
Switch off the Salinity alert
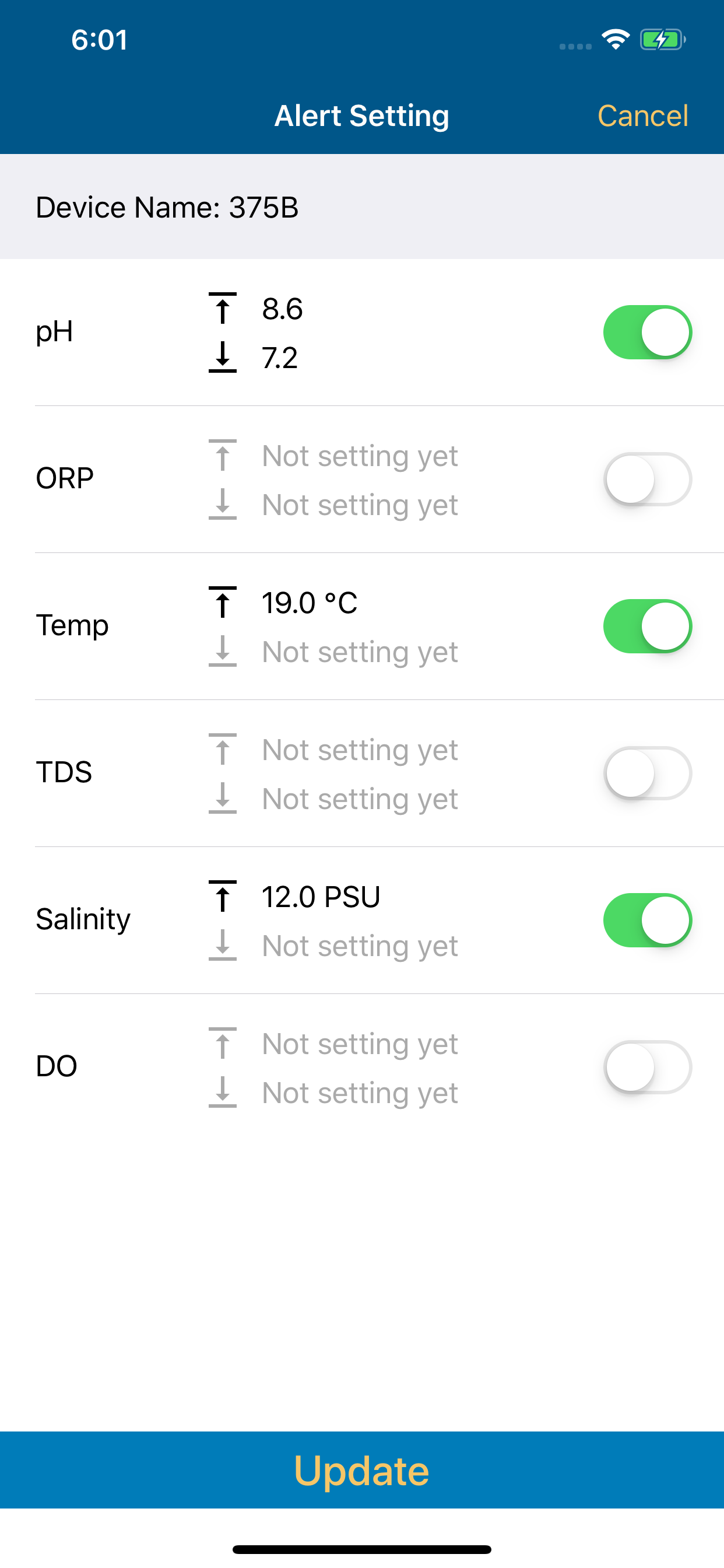coord(647,921)
